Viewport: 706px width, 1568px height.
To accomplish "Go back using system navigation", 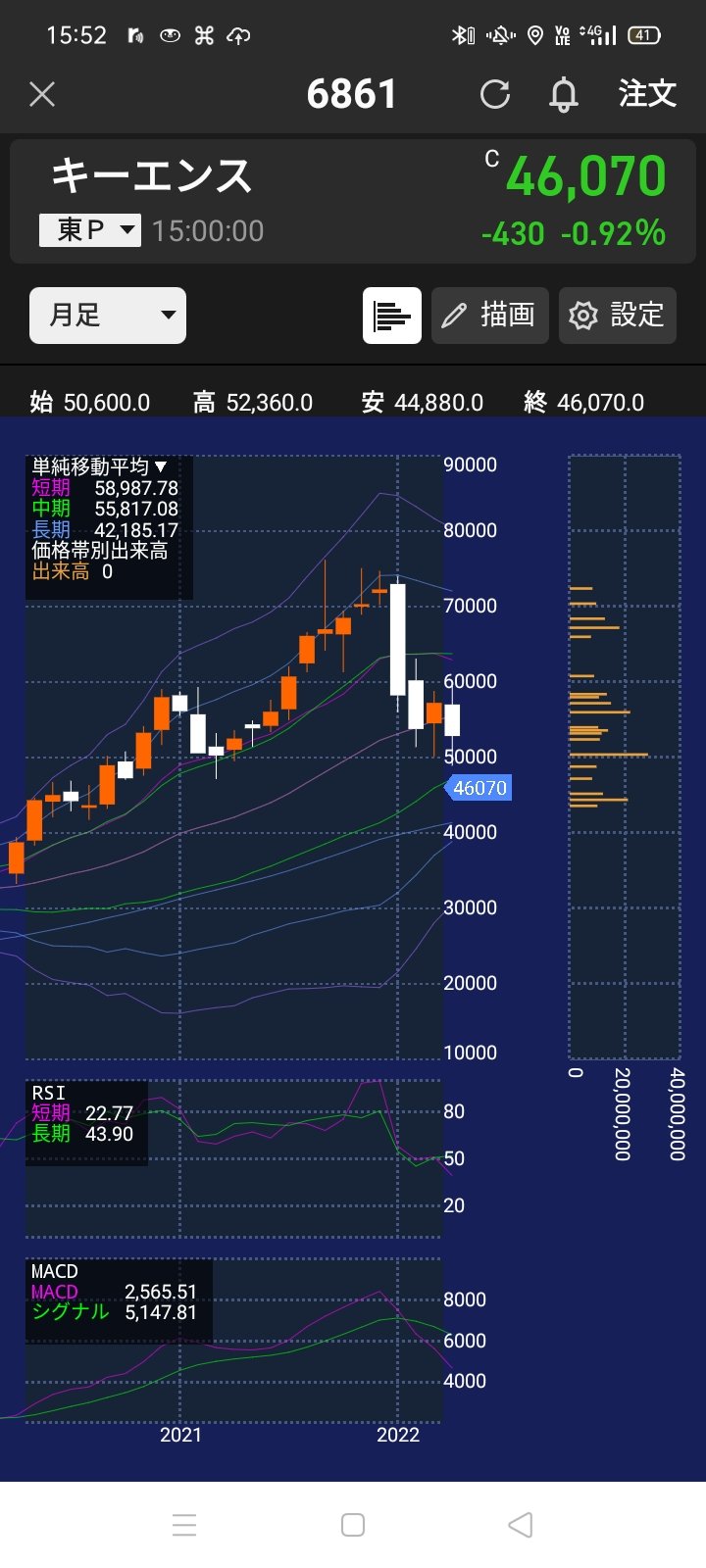I will [521, 1525].
